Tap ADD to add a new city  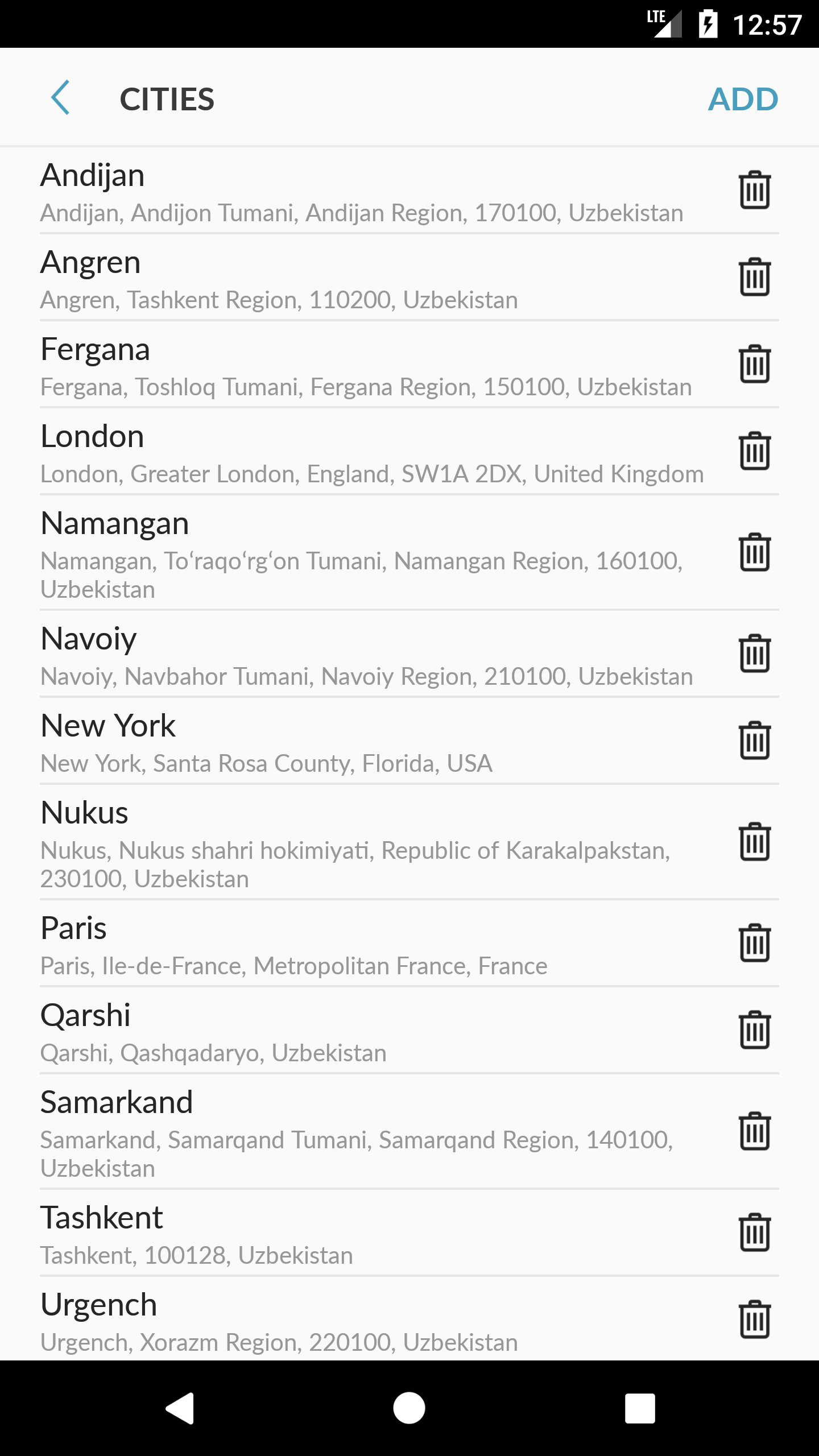tap(743, 99)
